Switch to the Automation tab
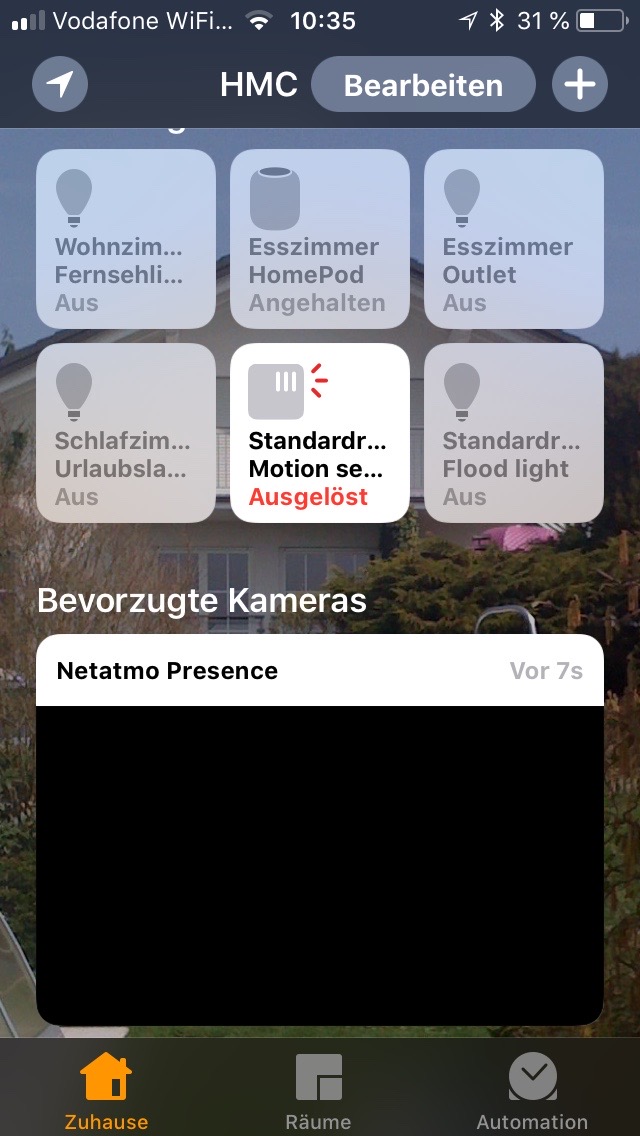The height and width of the screenshot is (1136, 640). coord(532,1091)
